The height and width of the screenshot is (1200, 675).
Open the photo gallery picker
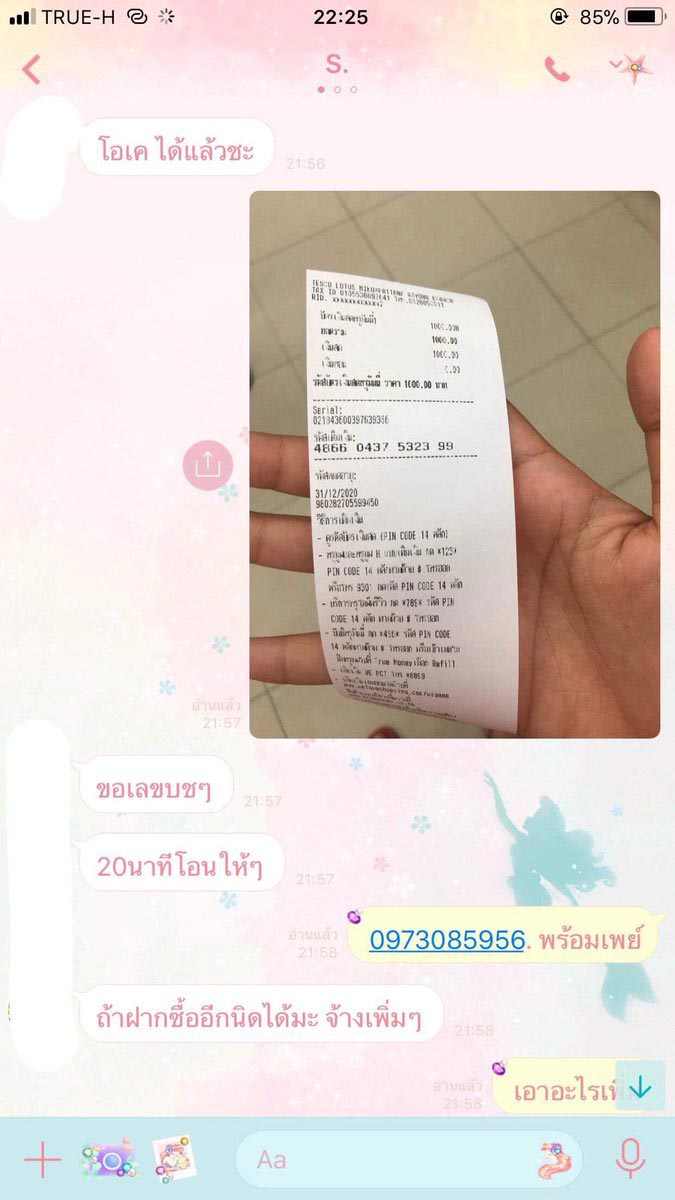pyautogui.click(x=174, y=1160)
